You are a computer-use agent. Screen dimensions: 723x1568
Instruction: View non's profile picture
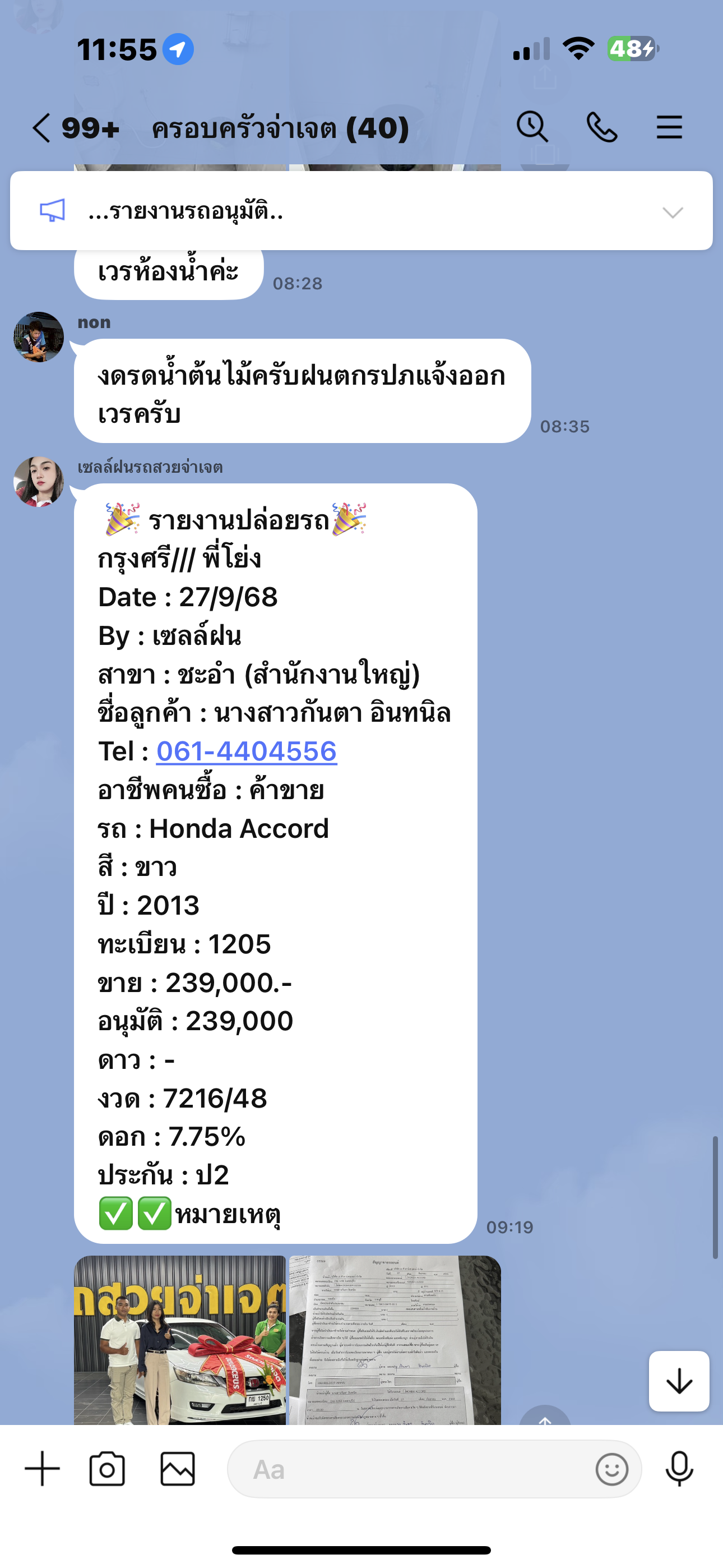pos(39,337)
